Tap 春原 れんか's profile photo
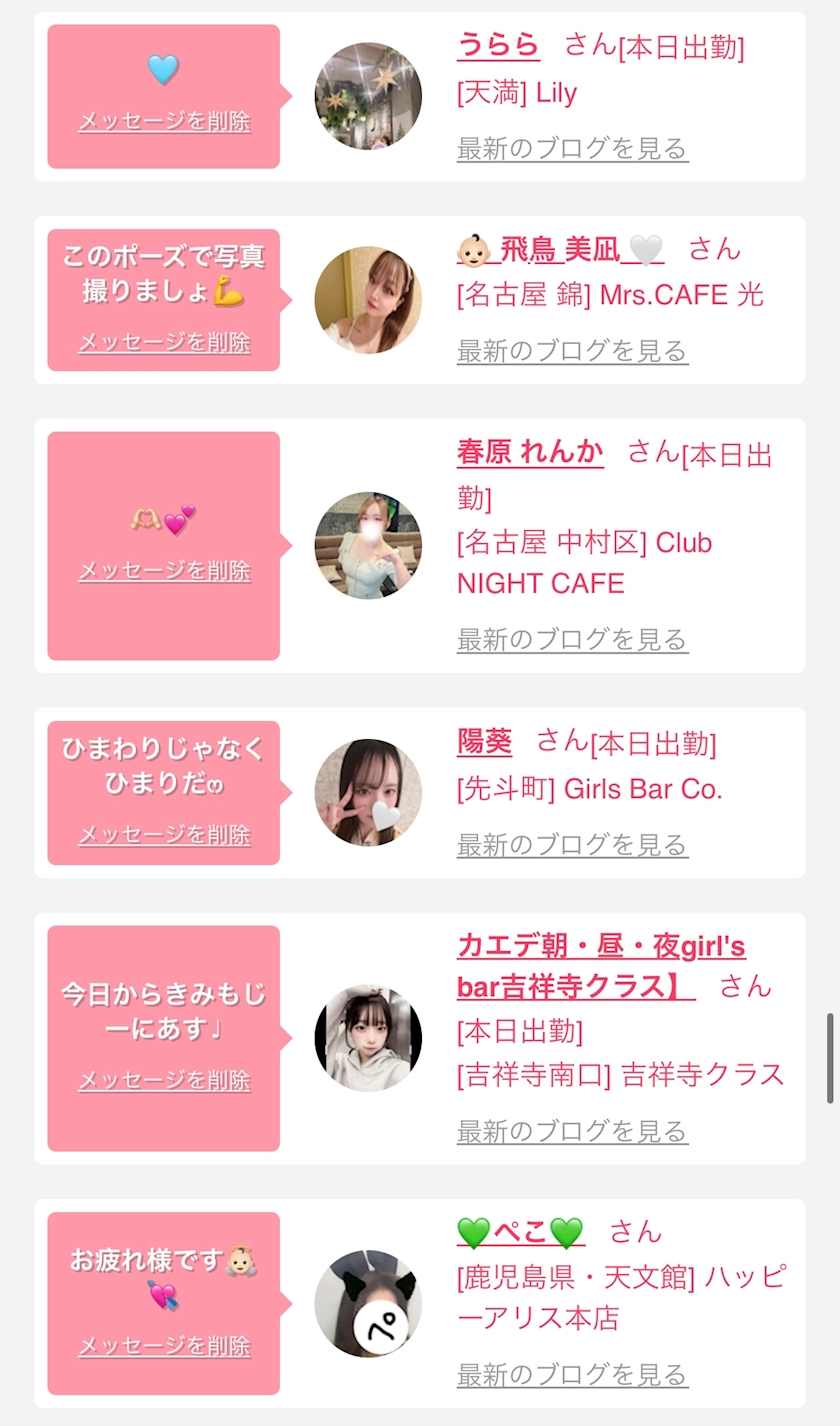This screenshot has width=840, height=1426. click(368, 545)
